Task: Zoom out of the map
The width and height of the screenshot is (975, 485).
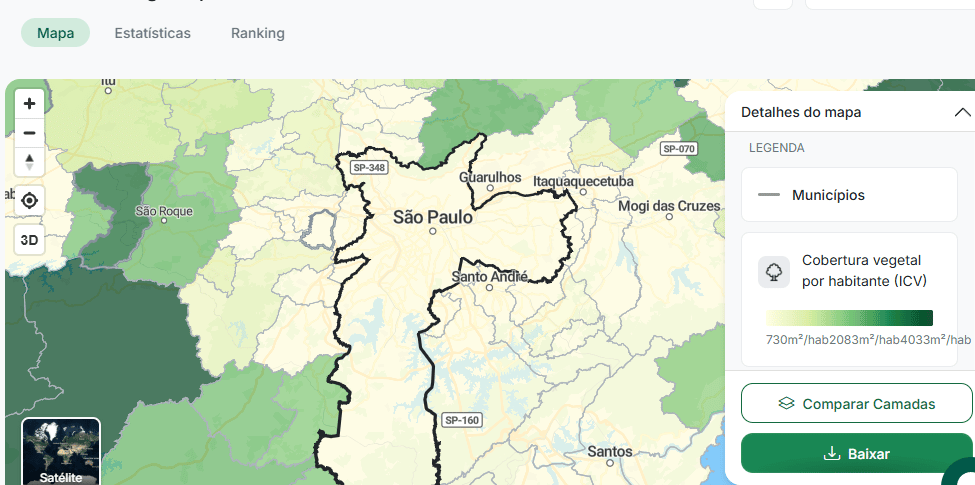Action: pyautogui.click(x=29, y=132)
